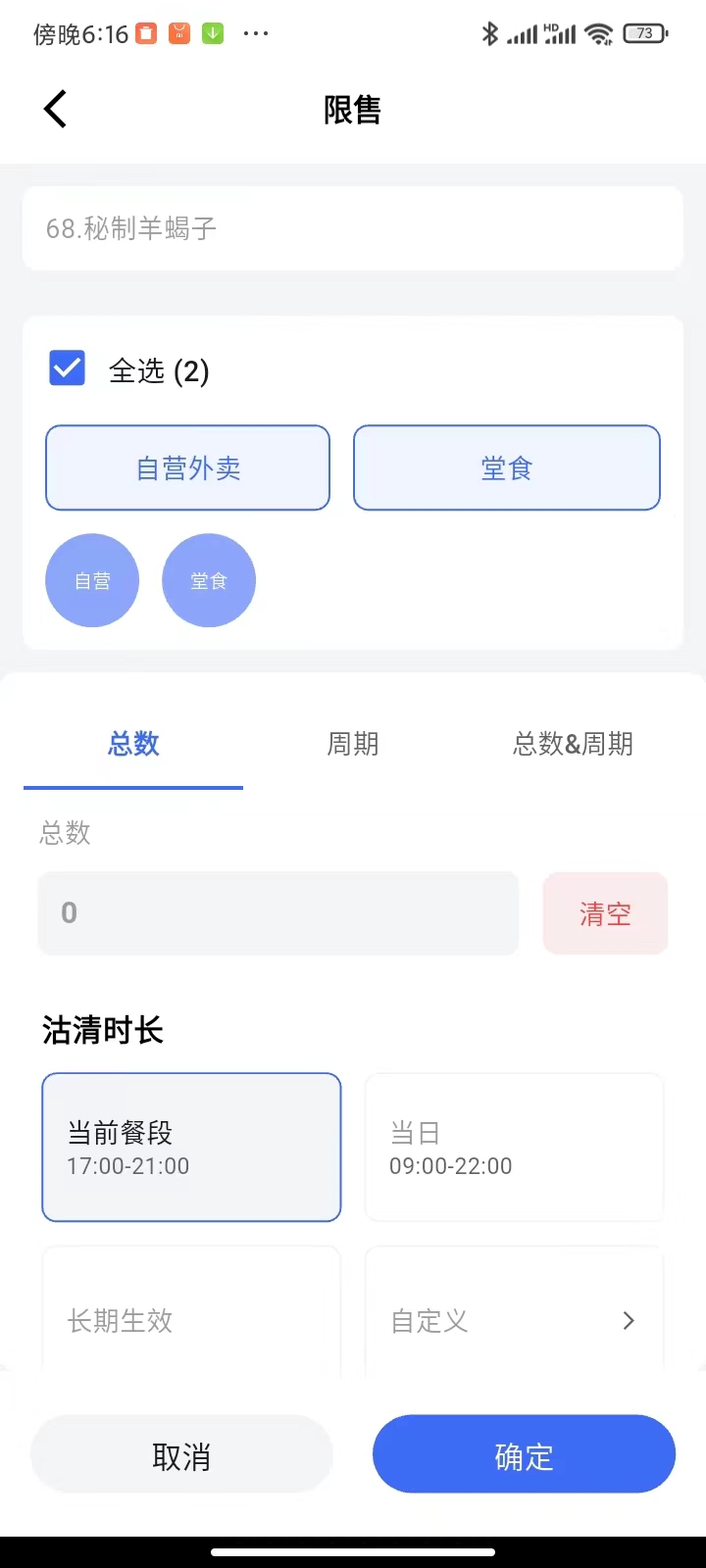Focus the 总数 quantity input field
706x1568 pixels.
pyautogui.click(x=277, y=913)
